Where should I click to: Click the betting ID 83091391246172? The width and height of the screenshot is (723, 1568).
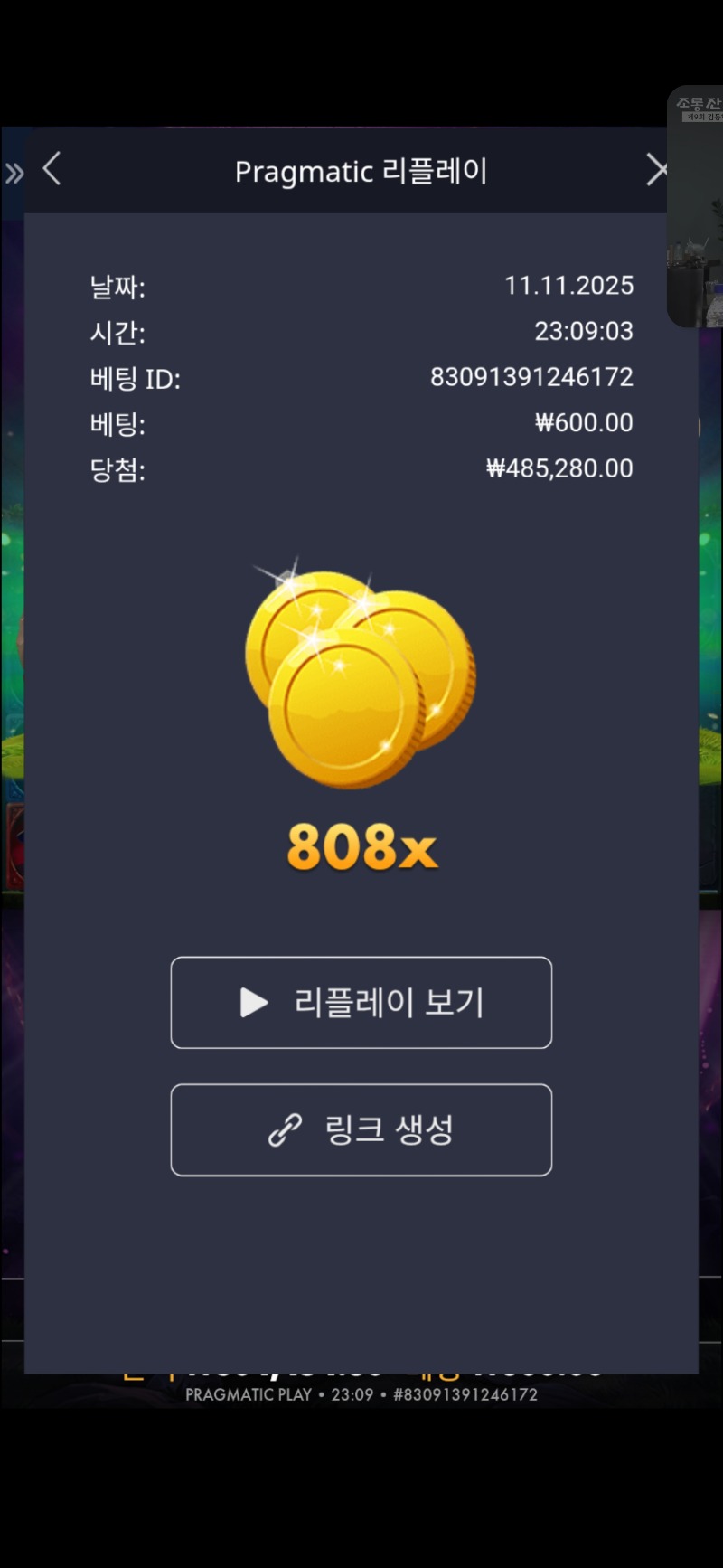click(531, 377)
